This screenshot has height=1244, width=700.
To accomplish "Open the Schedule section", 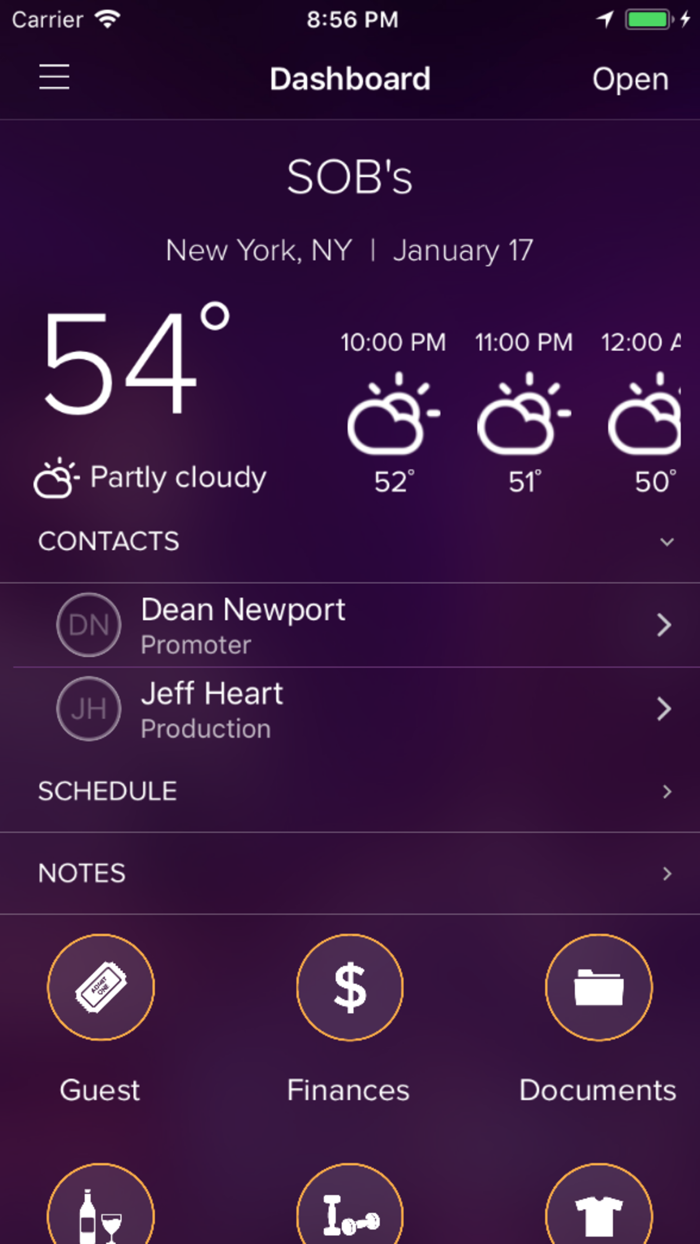I will click(x=350, y=791).
